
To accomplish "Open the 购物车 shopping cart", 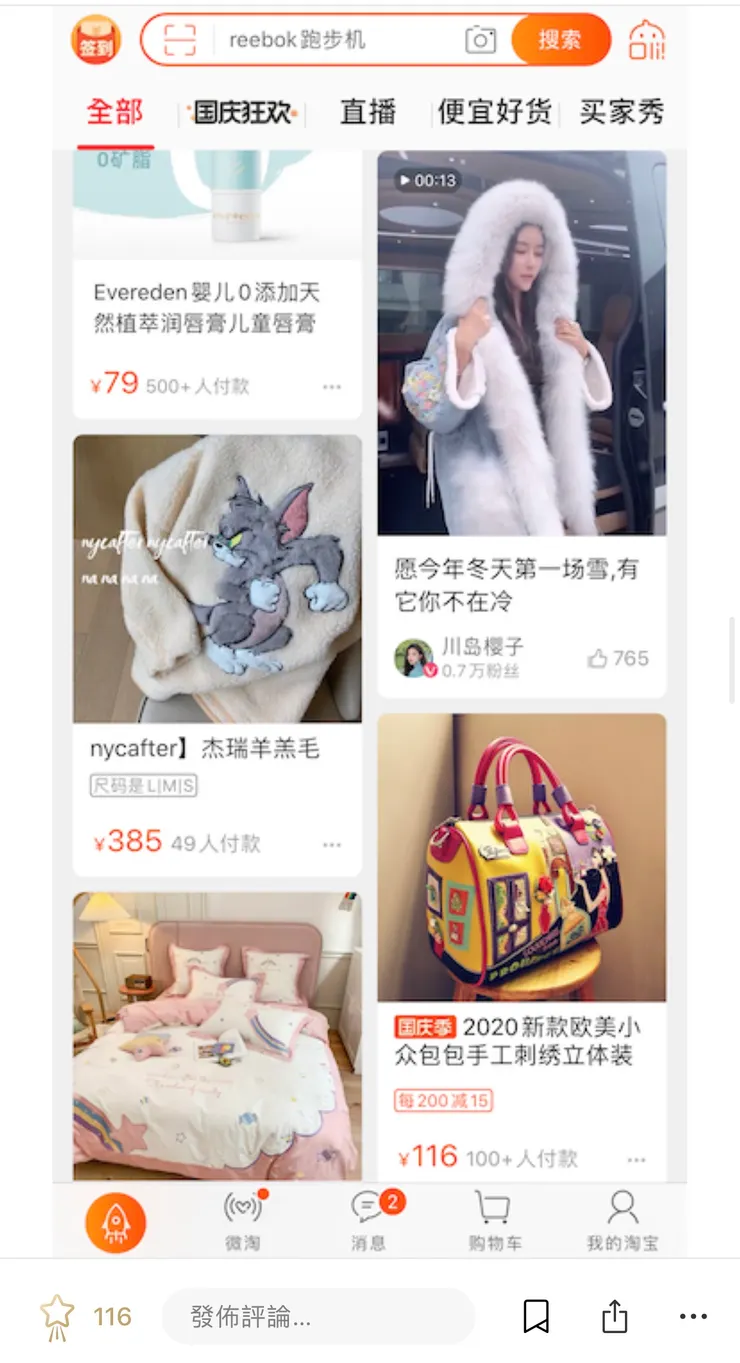I will coord(494,1222).
